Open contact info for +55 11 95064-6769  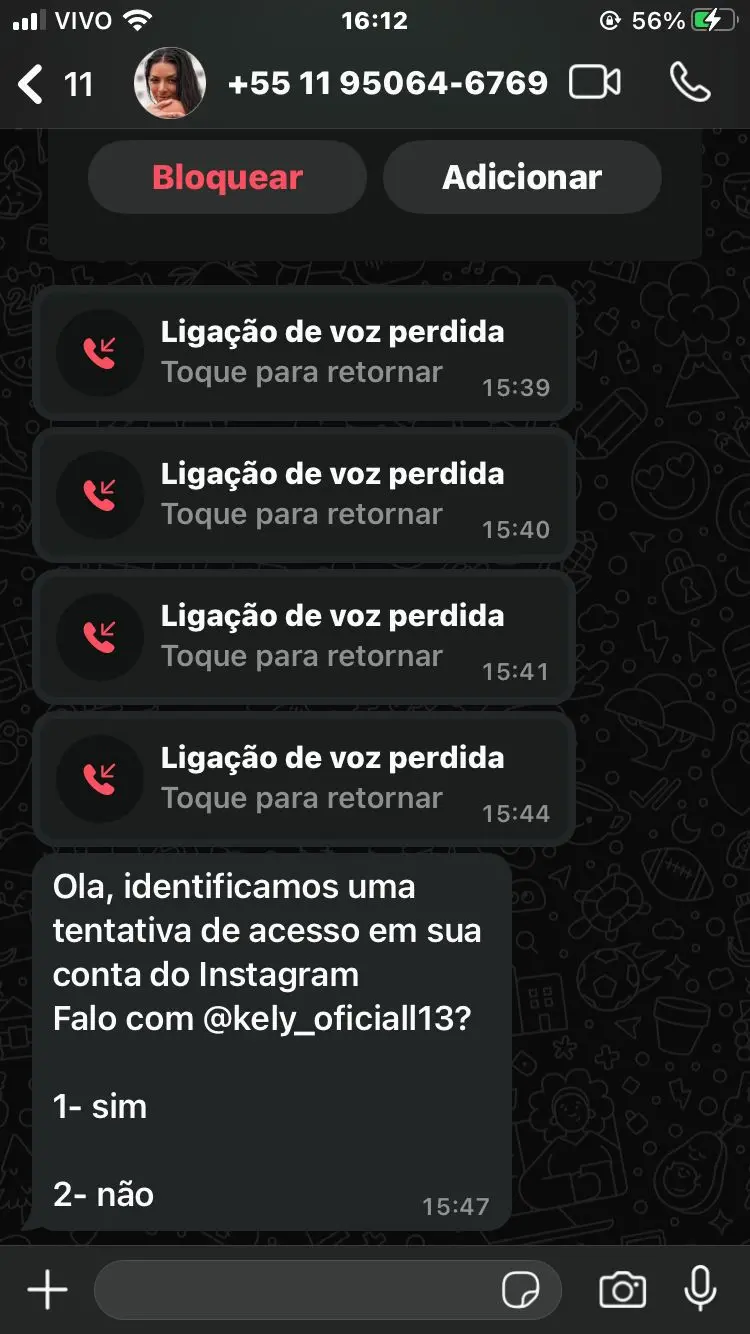388,83
